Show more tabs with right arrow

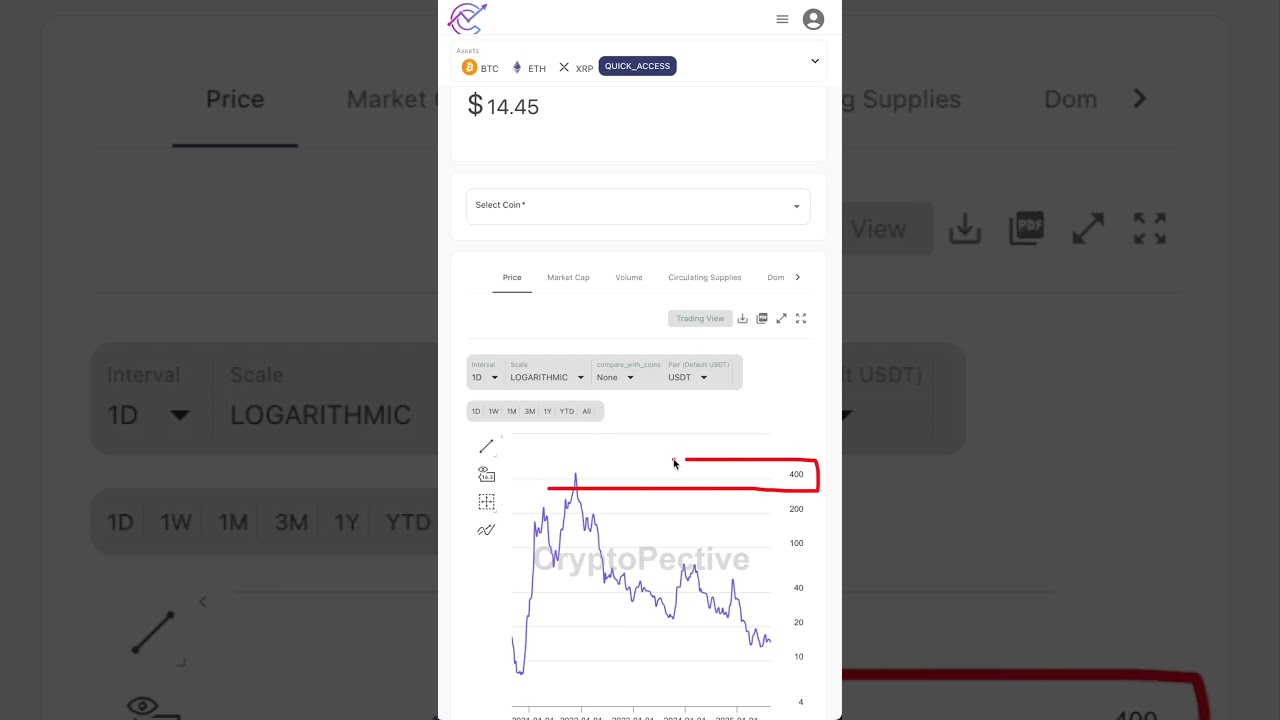797,277
